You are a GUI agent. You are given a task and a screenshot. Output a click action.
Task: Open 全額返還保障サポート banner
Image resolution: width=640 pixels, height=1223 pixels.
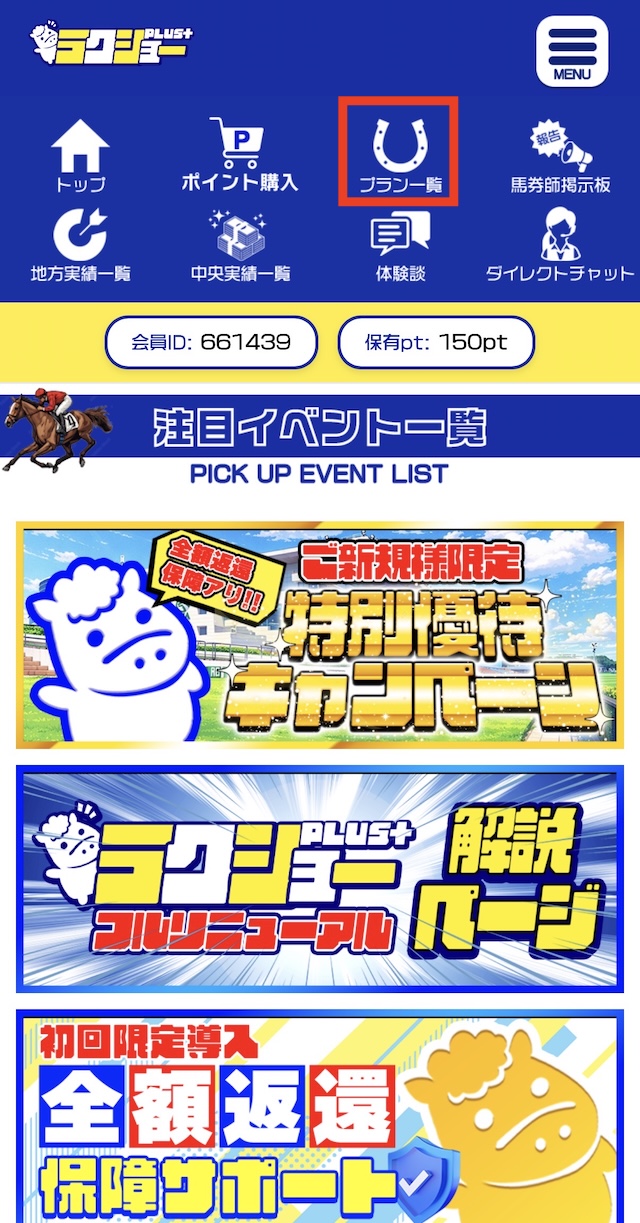coord(320,1115)
